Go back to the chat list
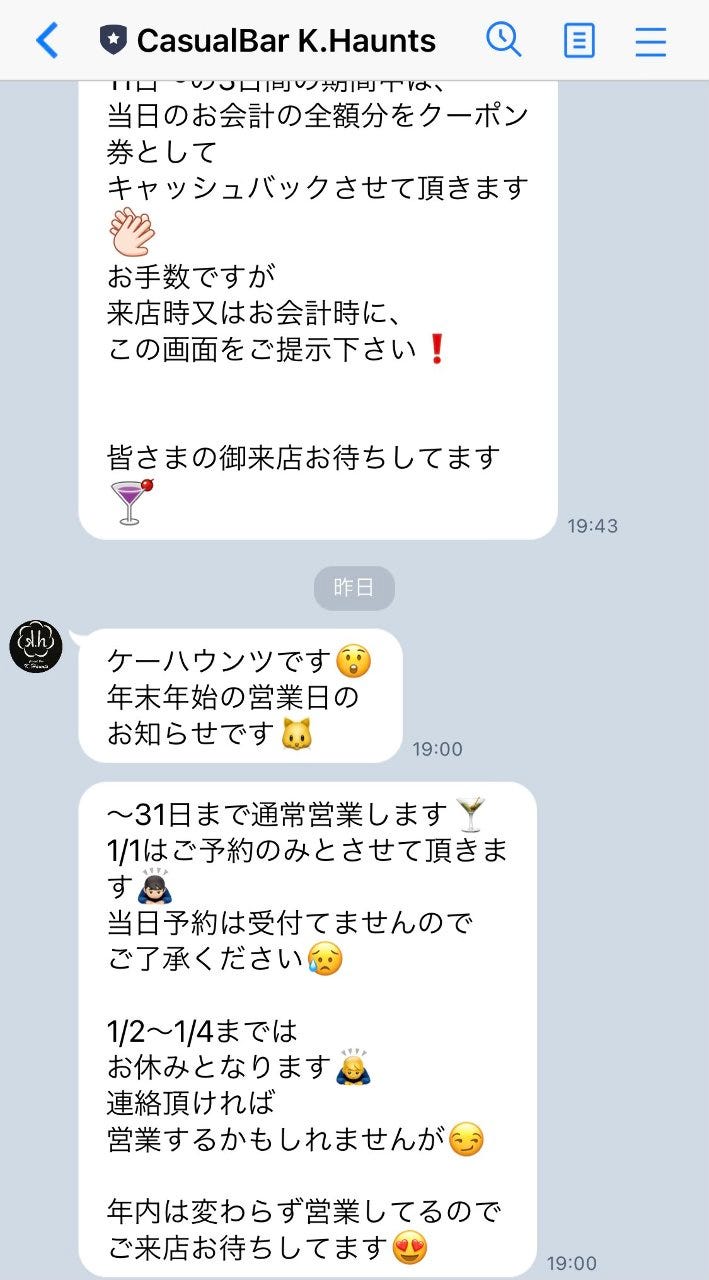 [47, 41]
